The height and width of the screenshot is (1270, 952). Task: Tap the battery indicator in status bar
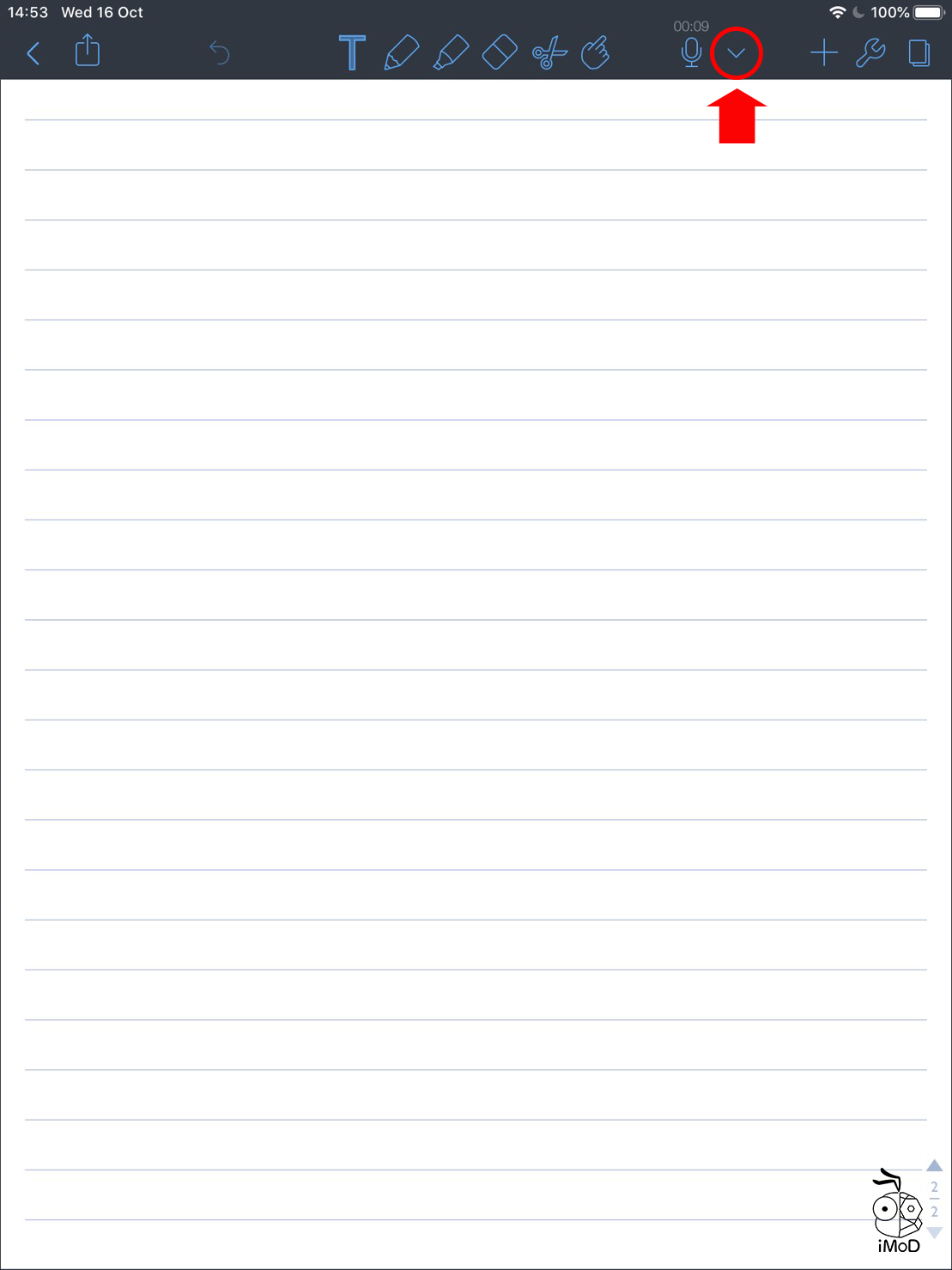point(925,13)
